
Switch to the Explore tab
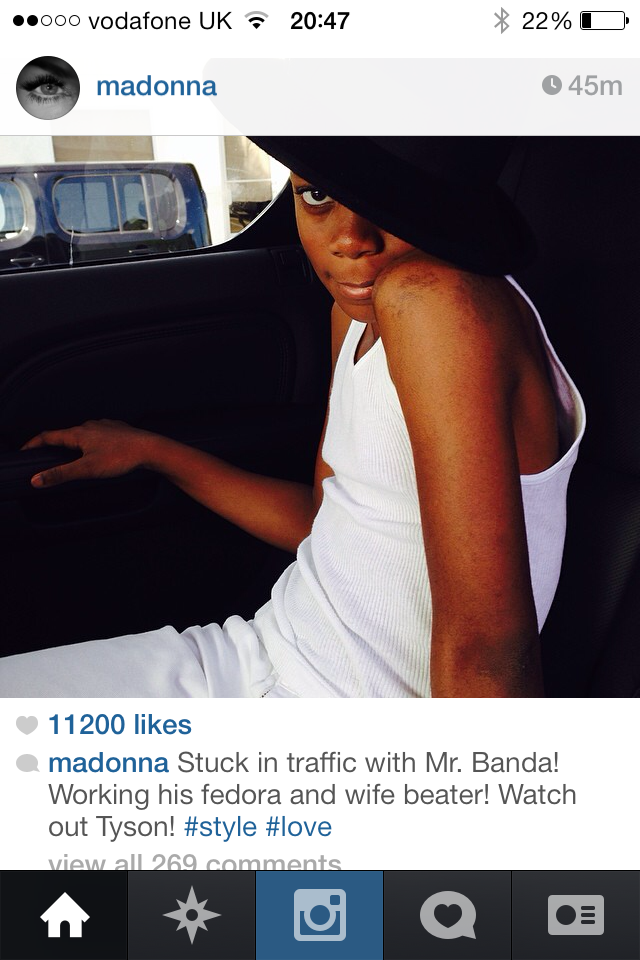pos(191,915)
